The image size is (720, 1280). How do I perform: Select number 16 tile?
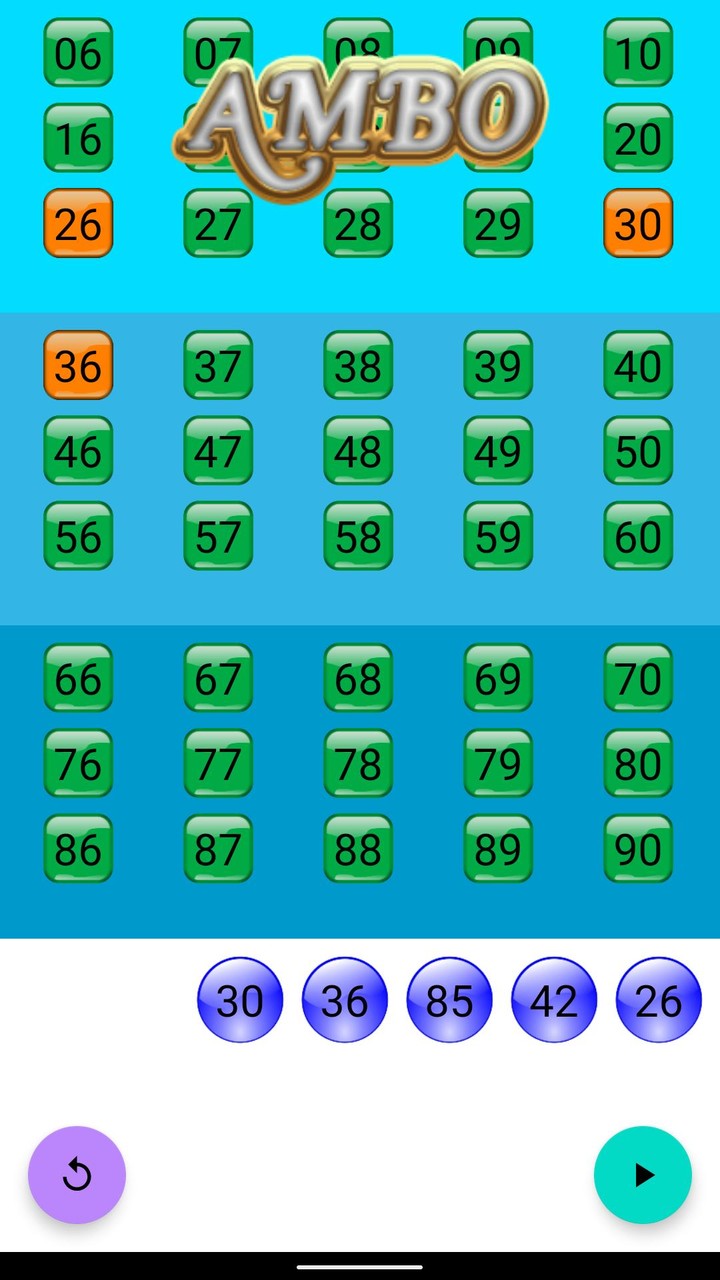tap(78, 138)
